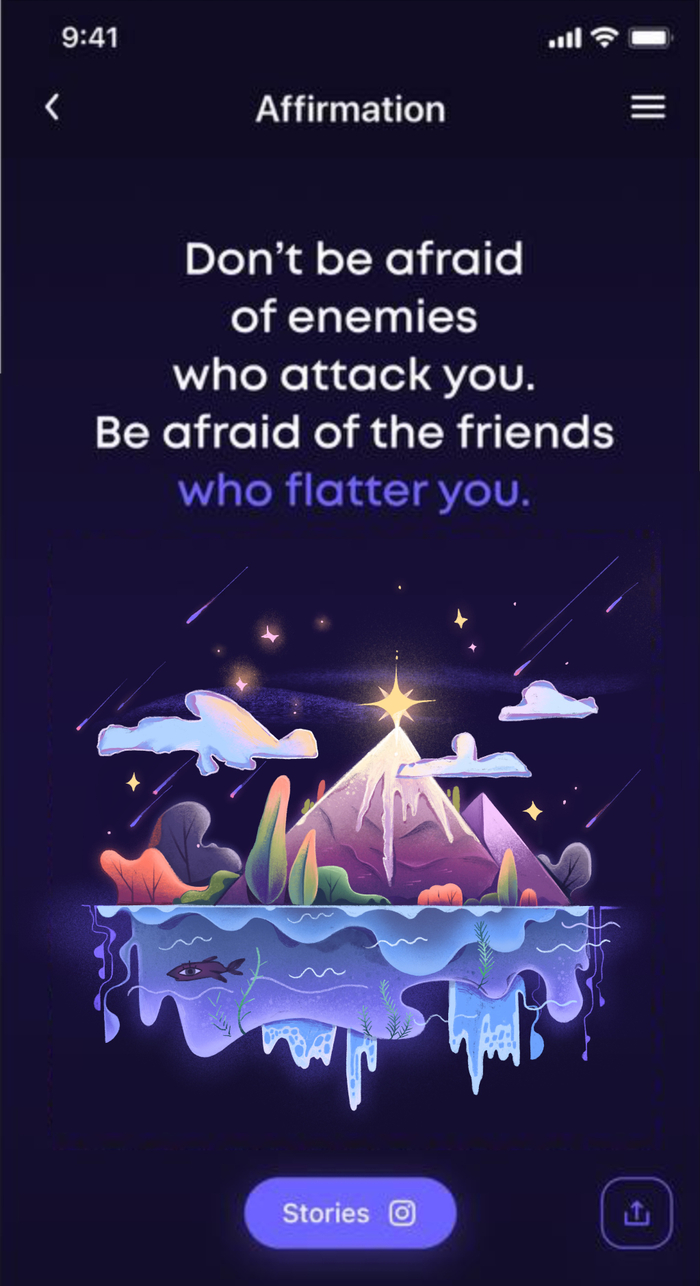Tap the share export button
The image size is (700, 1286).
click(x=637, y=1214)
